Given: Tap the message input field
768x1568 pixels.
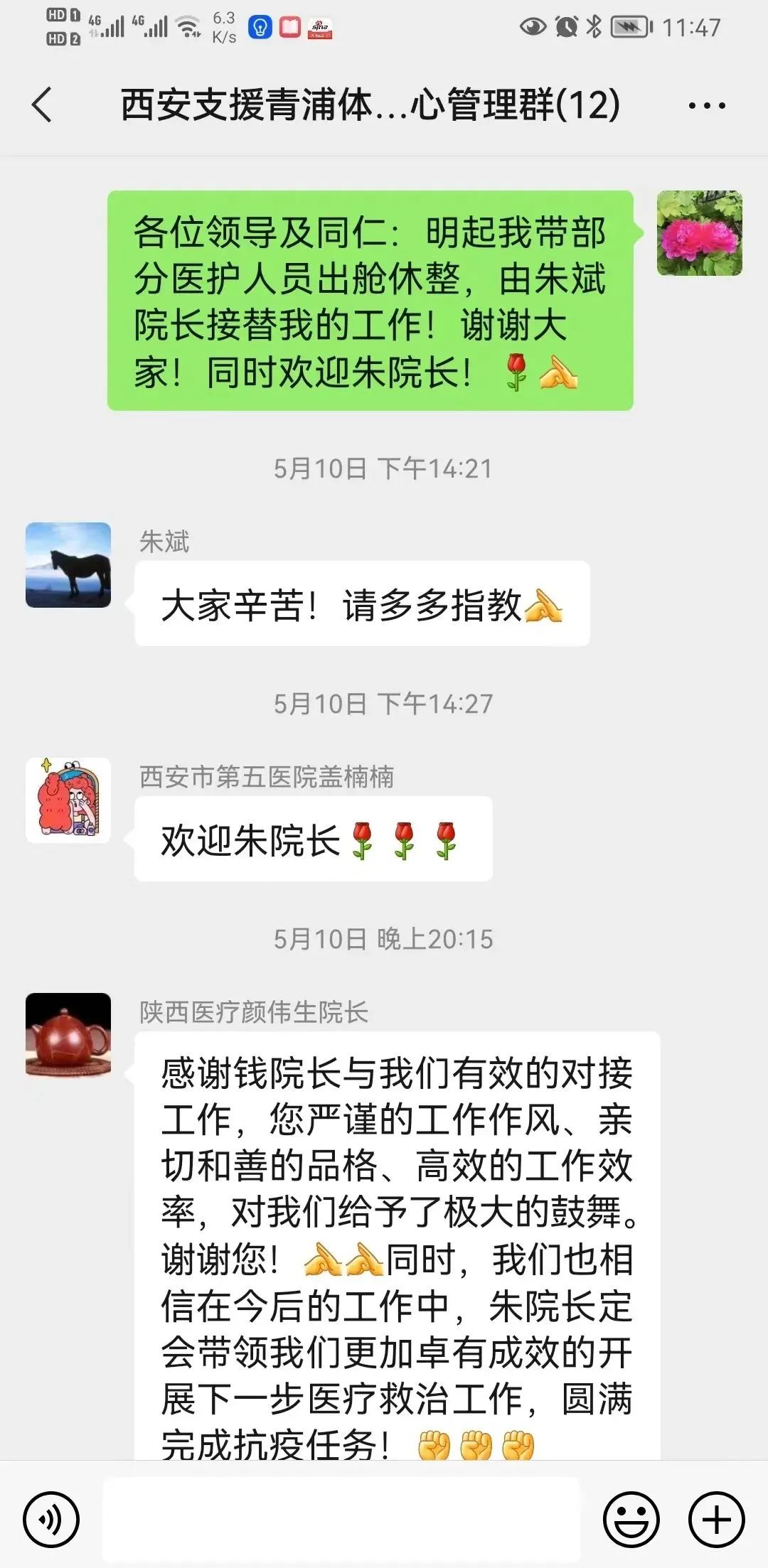Looking at the screenshot, I should tap(341, 1519).
